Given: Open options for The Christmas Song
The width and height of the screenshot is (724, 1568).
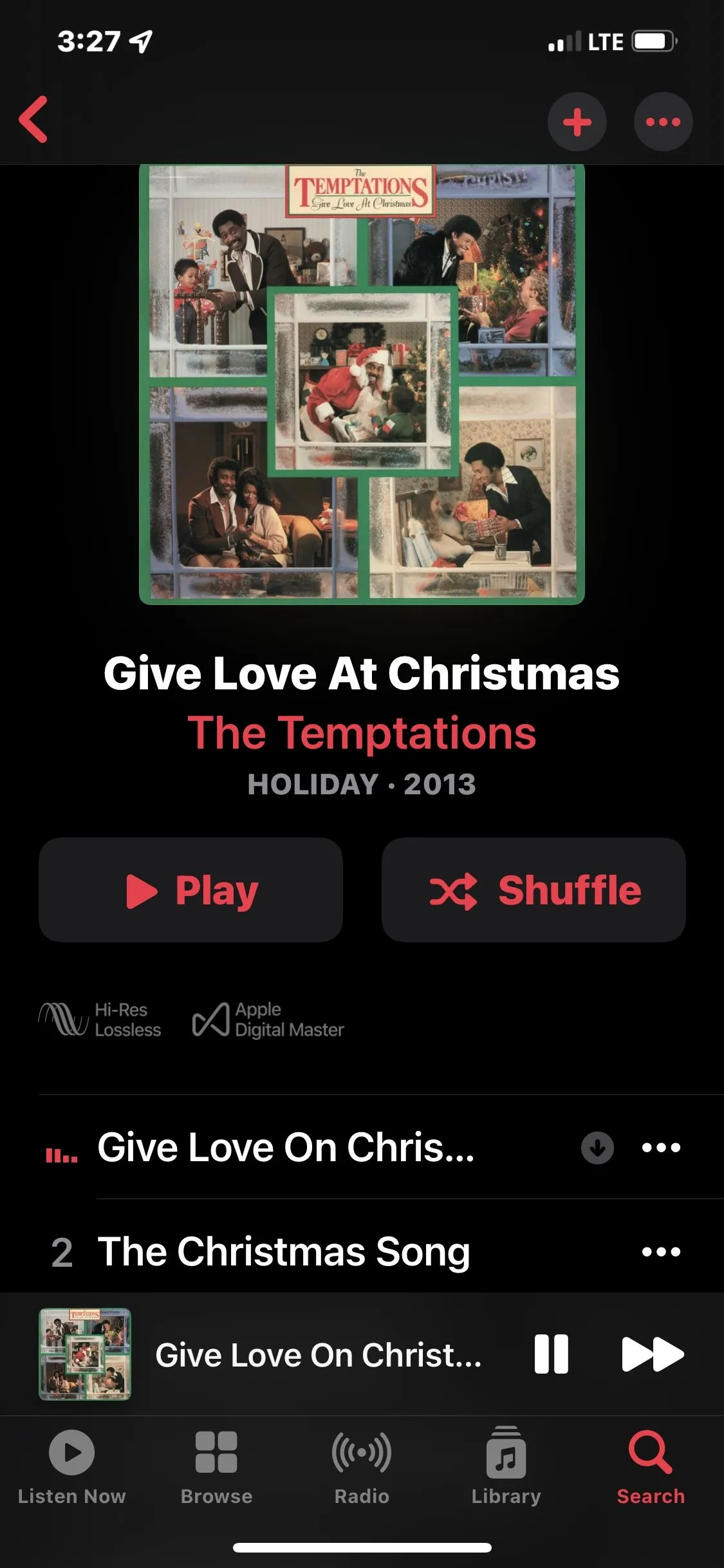Looking at the screenshot, I should click(661, 1251).
